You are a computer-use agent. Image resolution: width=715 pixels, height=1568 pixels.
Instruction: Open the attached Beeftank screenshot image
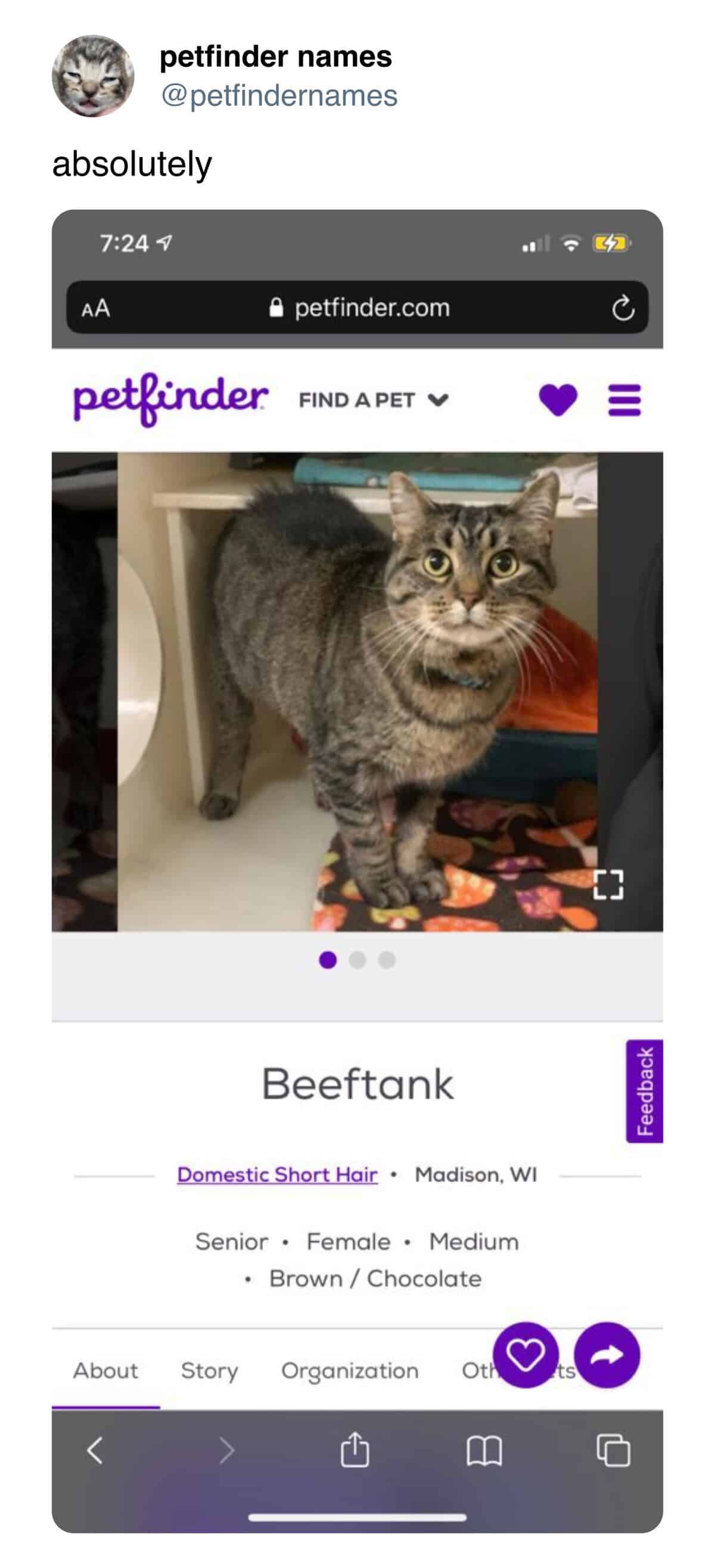click(x=357, y=870)
